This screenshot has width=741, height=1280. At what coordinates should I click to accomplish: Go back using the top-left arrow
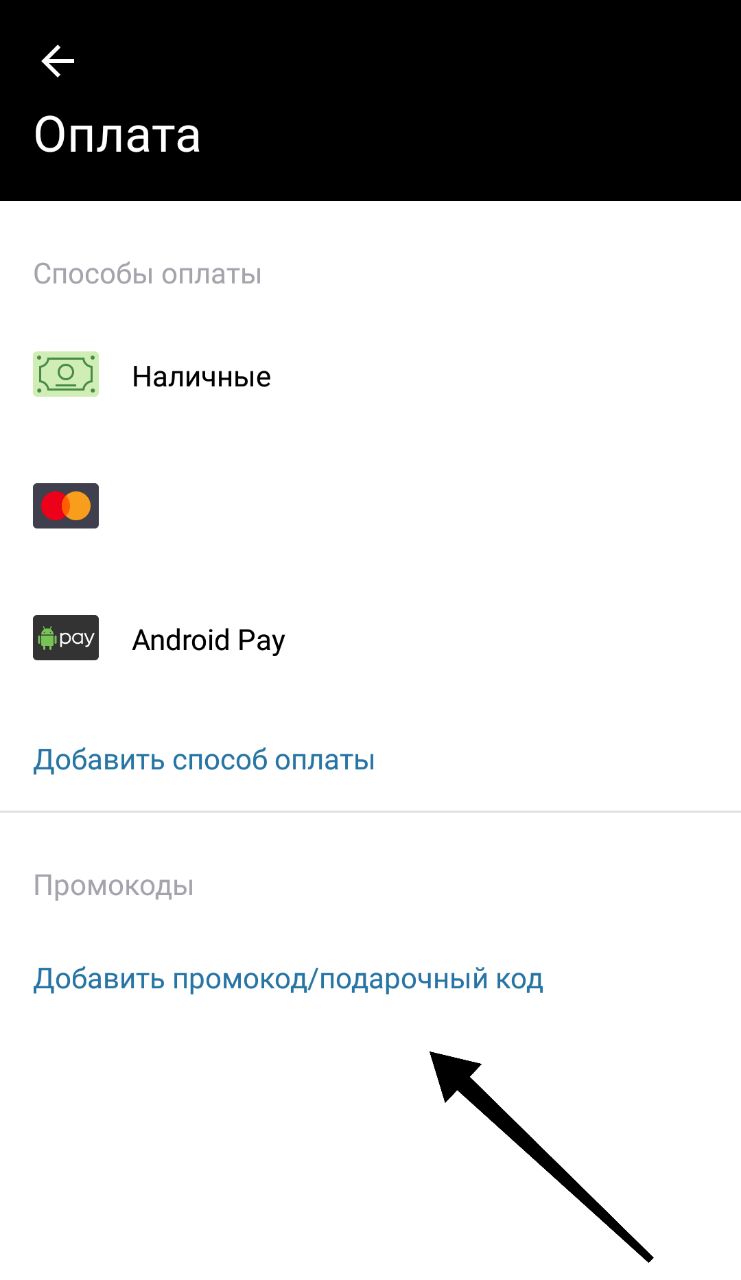pyautogui.click(x=57, y=61)
